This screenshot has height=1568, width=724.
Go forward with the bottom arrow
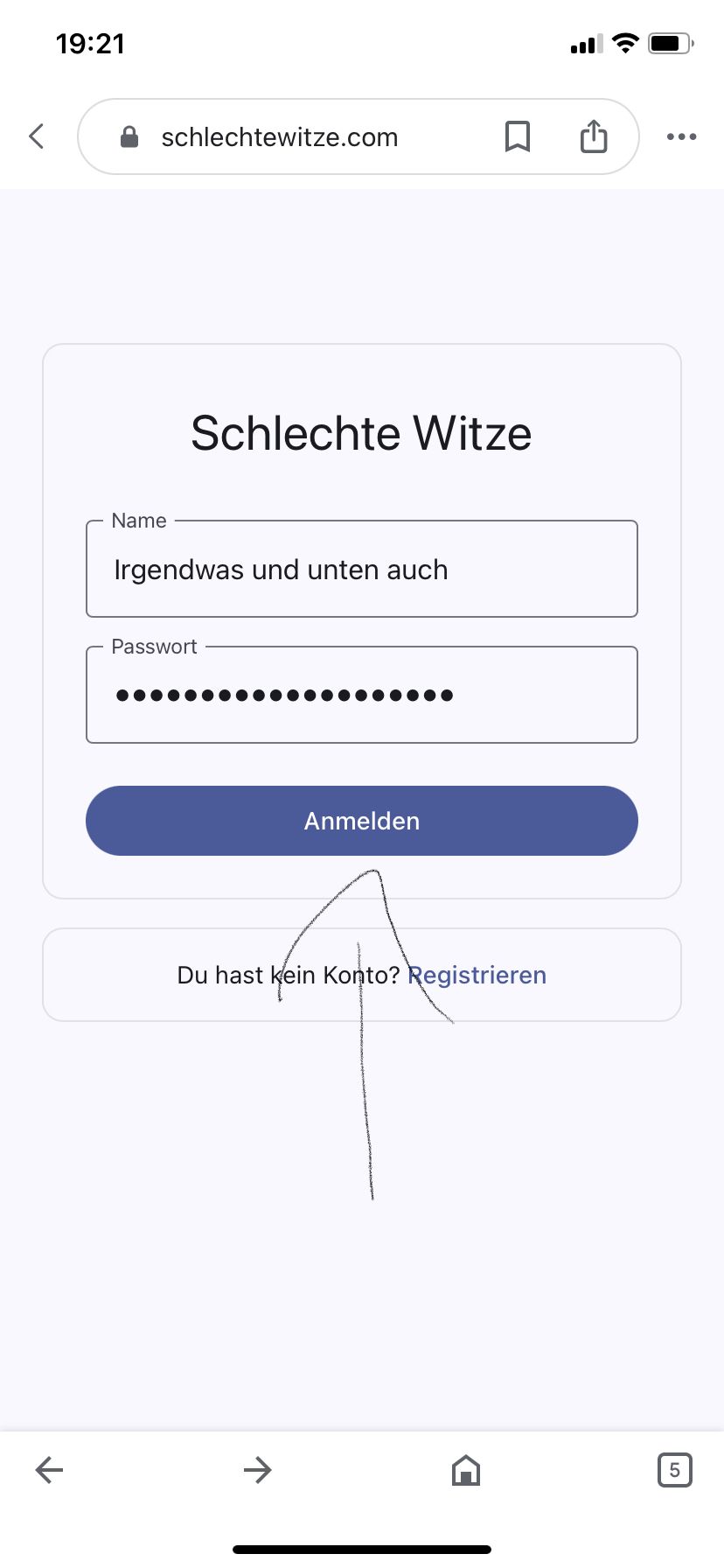[x=258, y=1470]
